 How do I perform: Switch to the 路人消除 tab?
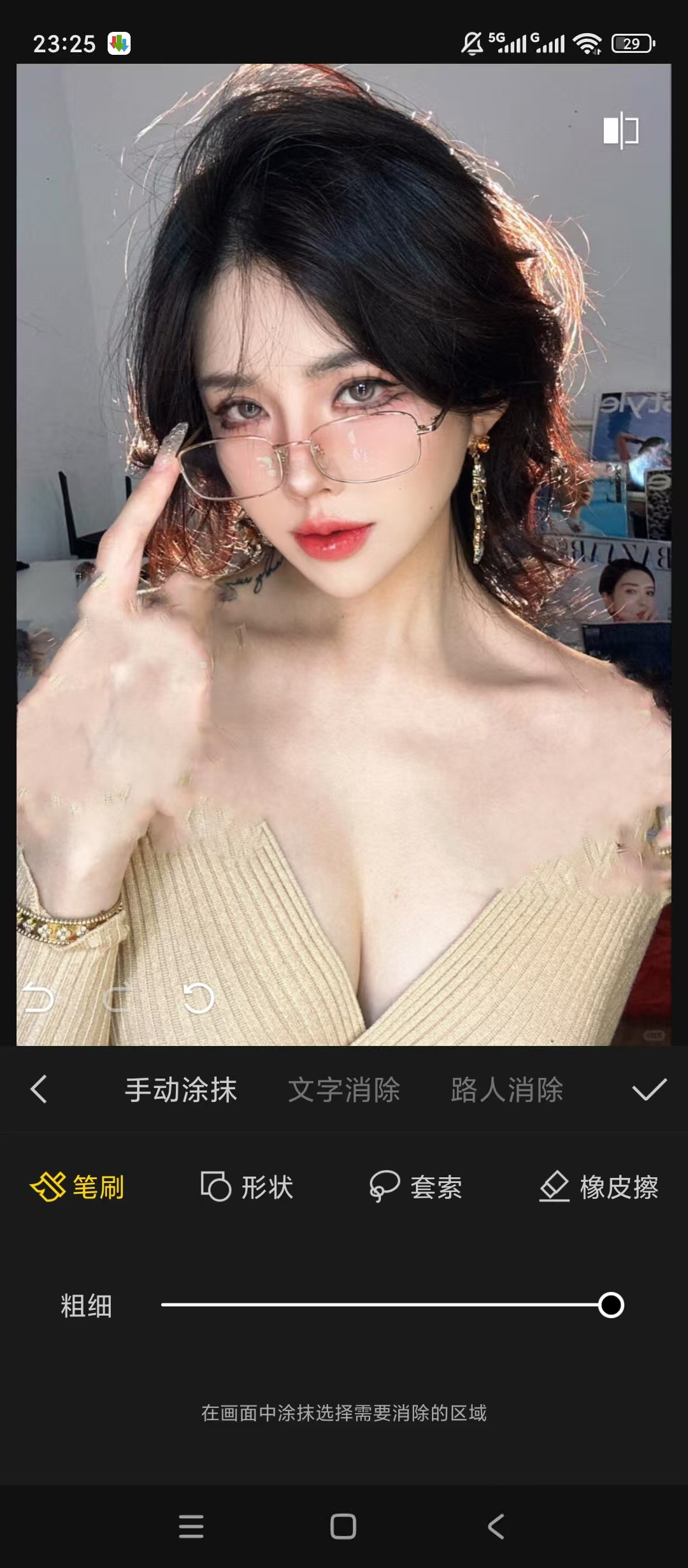coord(507,1089)
